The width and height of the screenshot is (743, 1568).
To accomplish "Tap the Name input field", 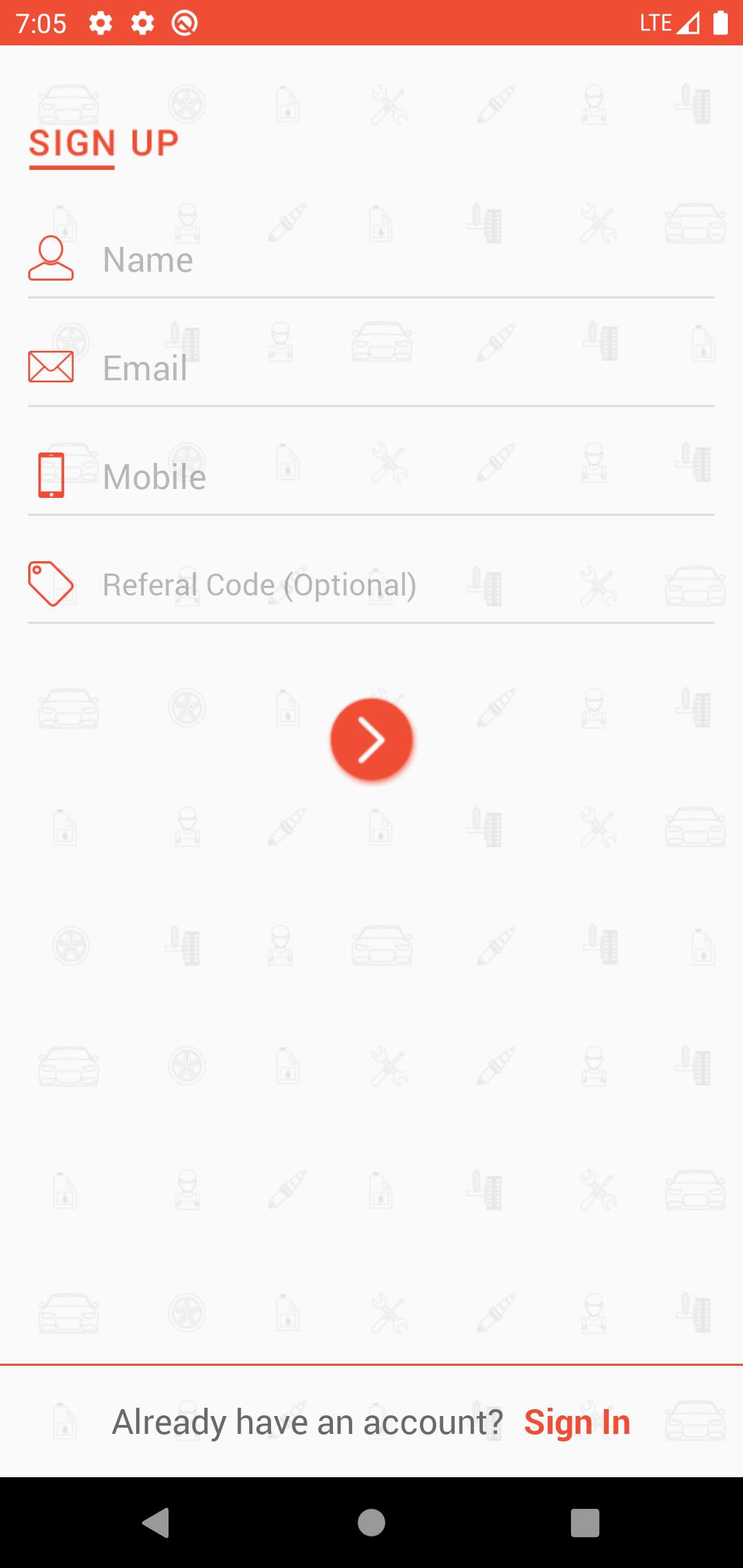I will (406, 260).
